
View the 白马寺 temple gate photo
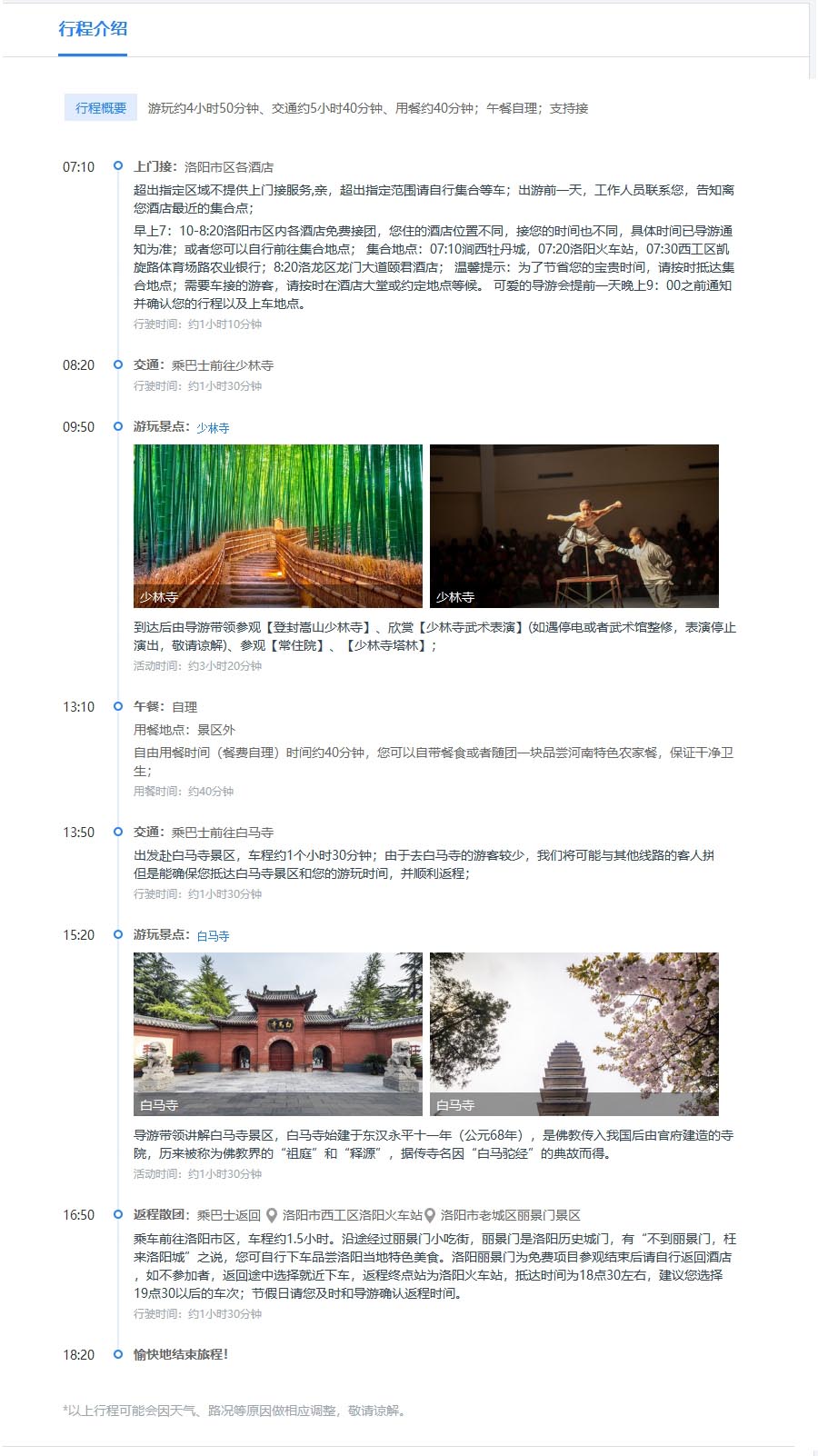click(278, 1034)
